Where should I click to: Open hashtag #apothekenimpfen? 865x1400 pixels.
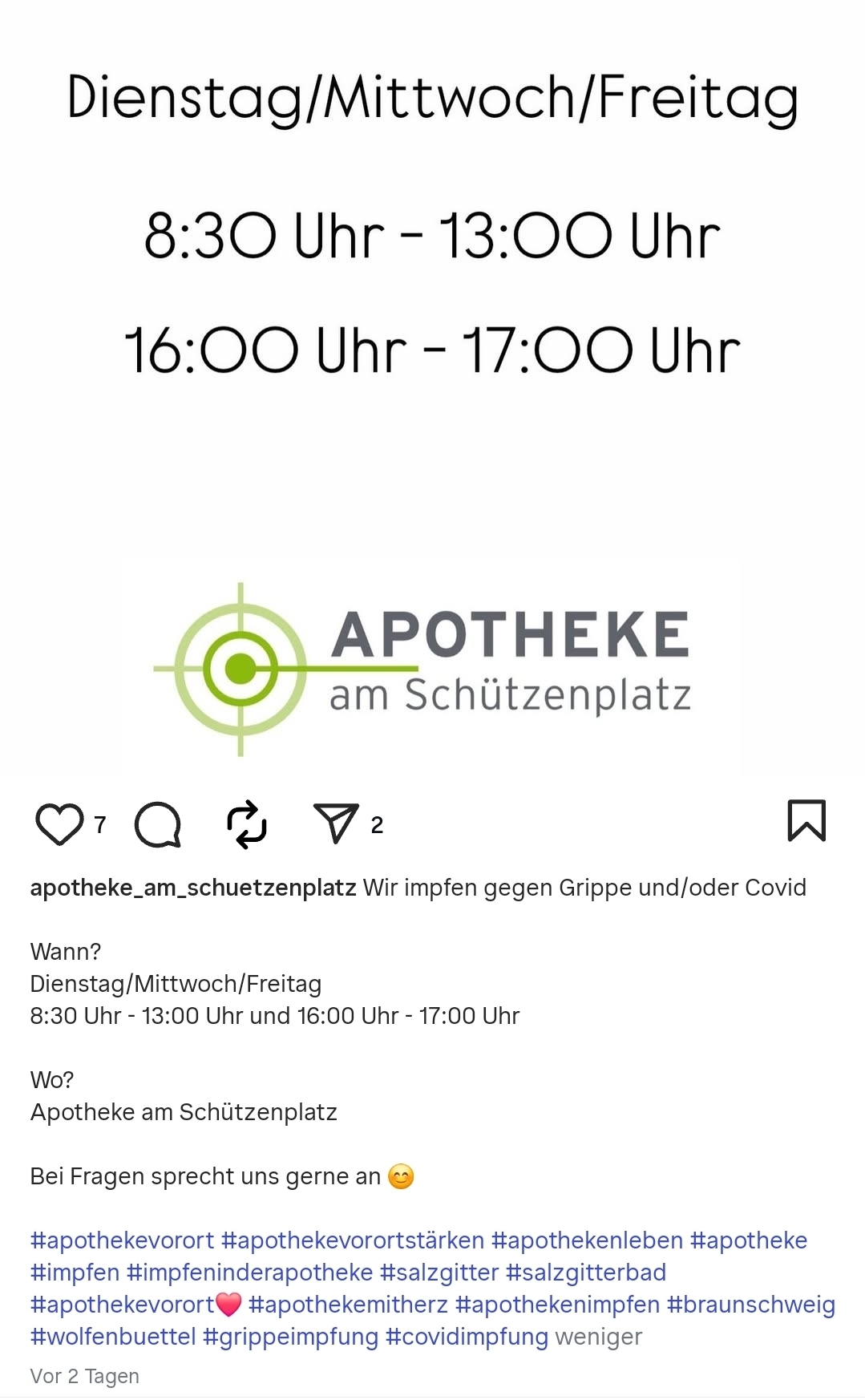557,1305
